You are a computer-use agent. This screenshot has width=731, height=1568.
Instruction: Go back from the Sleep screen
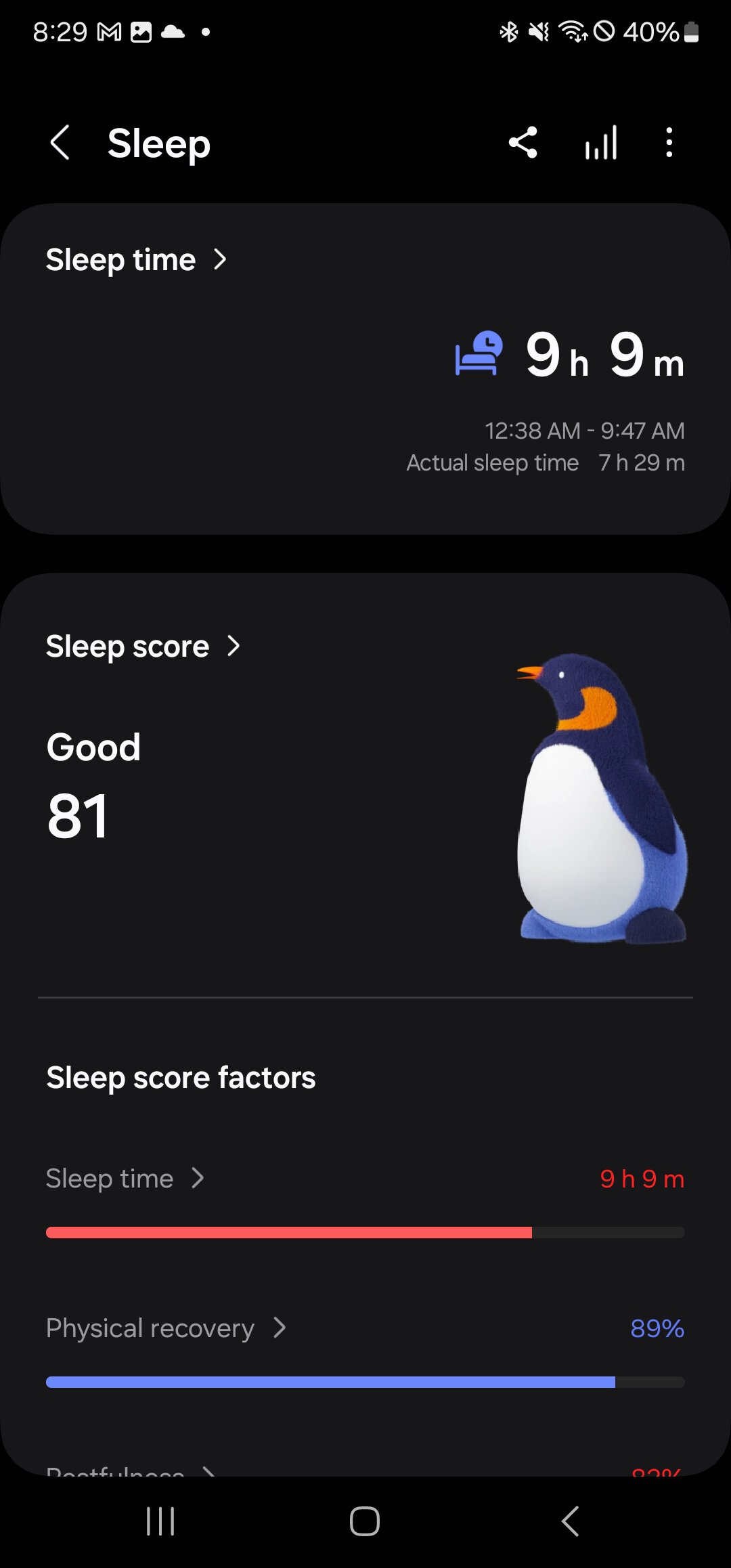60,143
